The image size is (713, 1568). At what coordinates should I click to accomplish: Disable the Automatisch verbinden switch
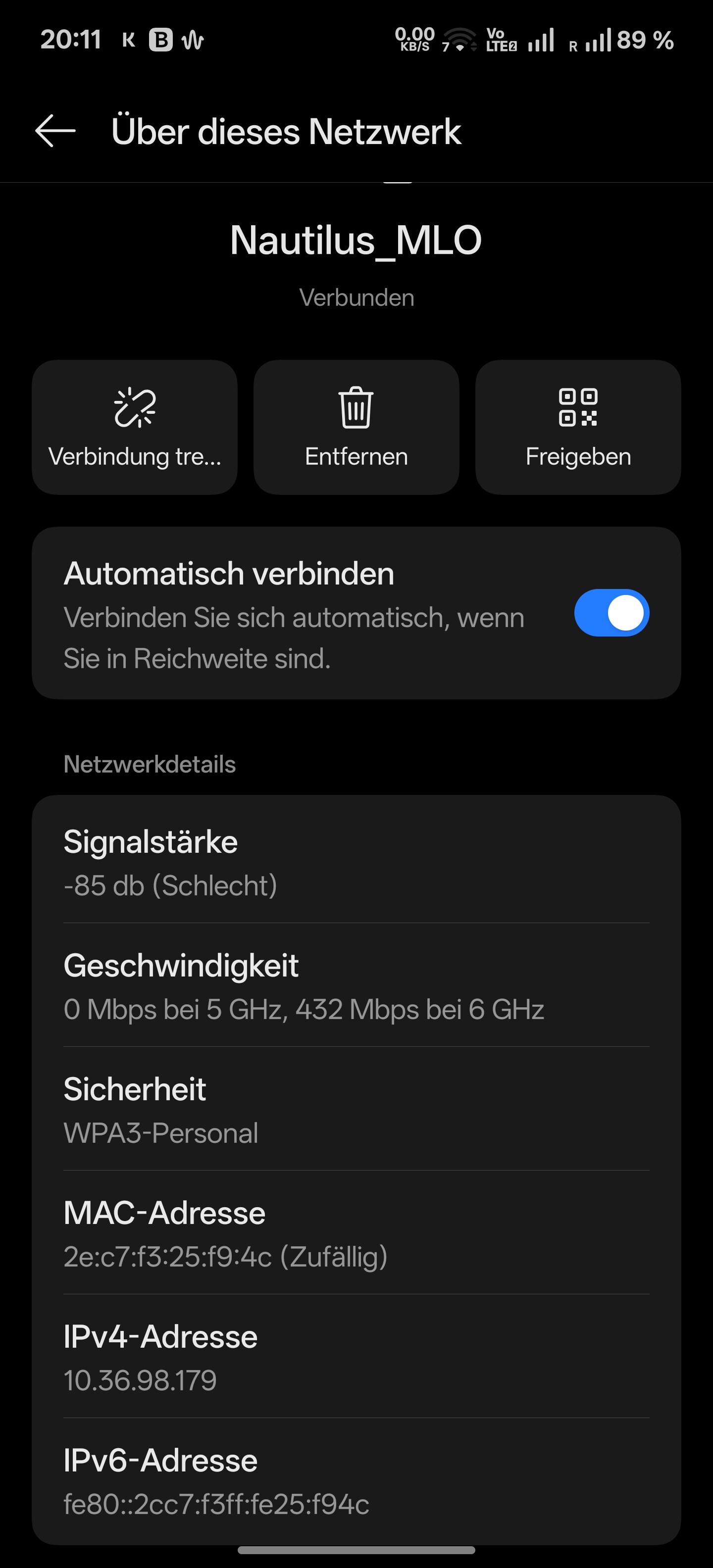click(x=611, y=612)
